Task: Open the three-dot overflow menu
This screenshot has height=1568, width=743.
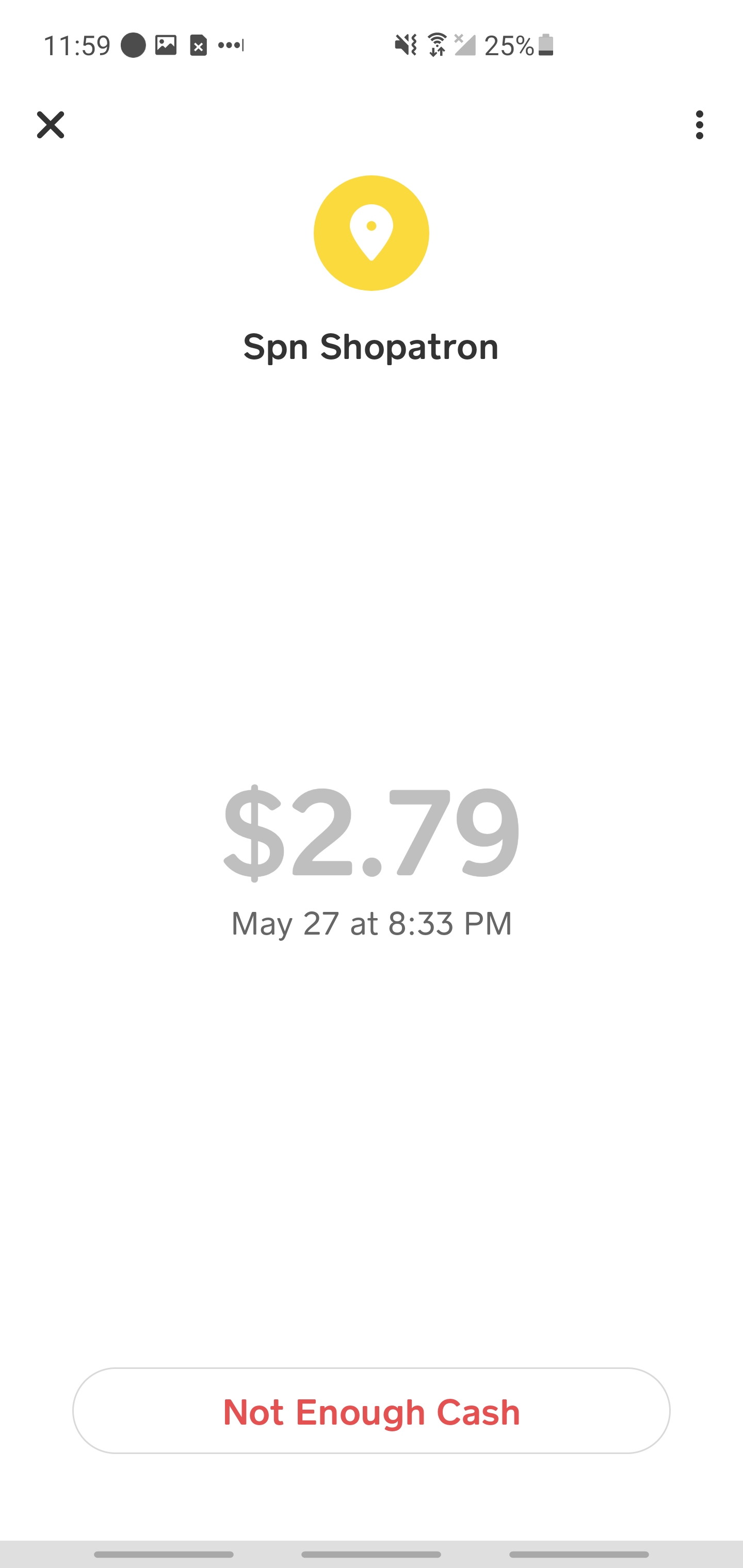Action: (699, 125)
